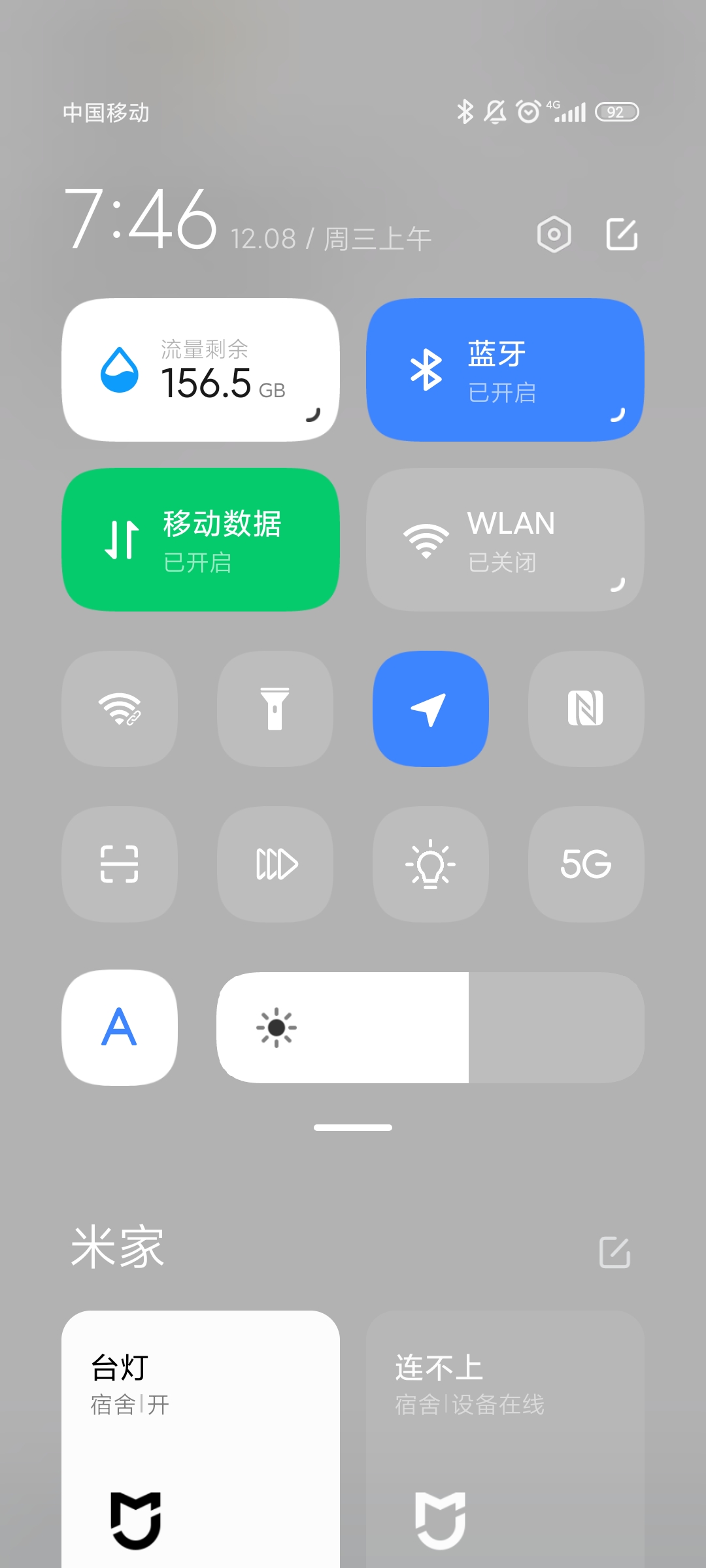Screen dimensions: 706x1568
Task: Edit the control center tiles
Action: [x=622, y=235]
